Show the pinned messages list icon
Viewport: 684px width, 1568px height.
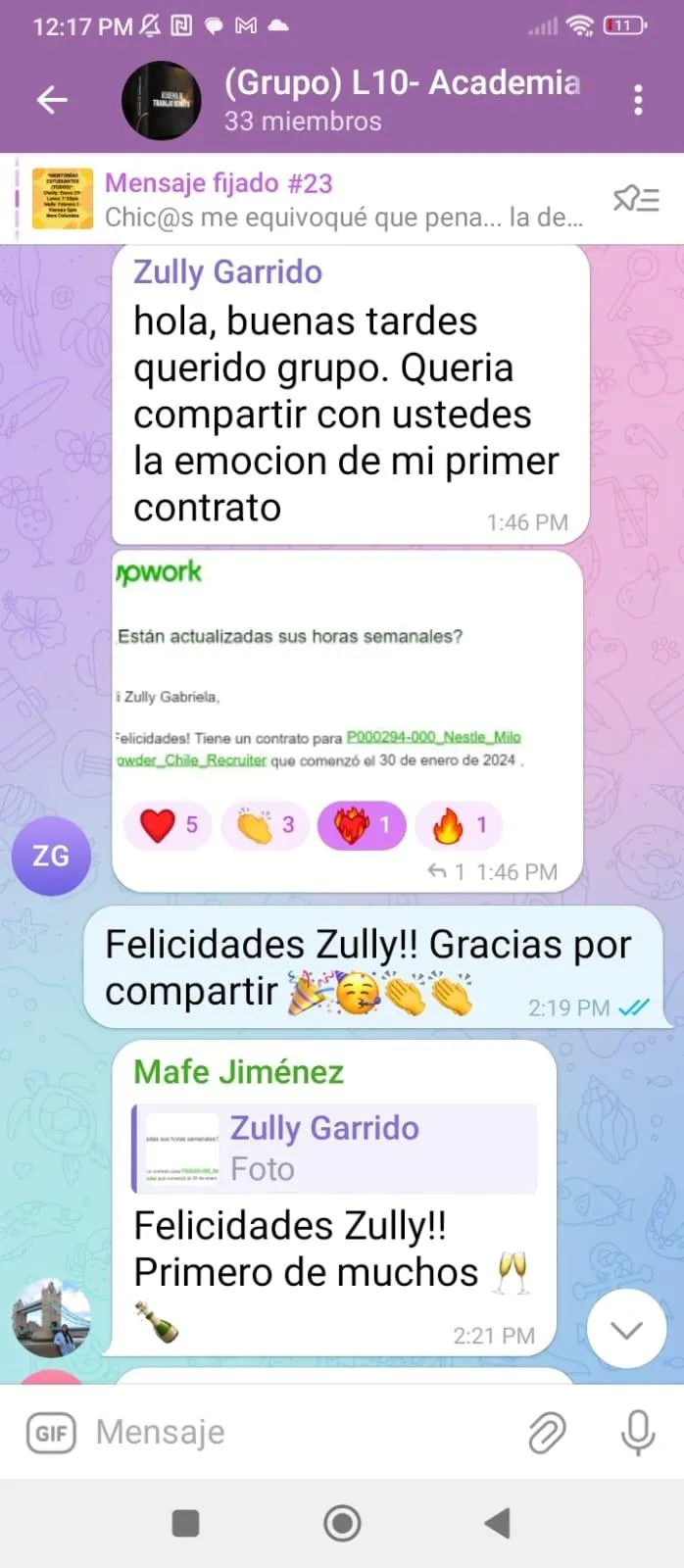[636, 199]
